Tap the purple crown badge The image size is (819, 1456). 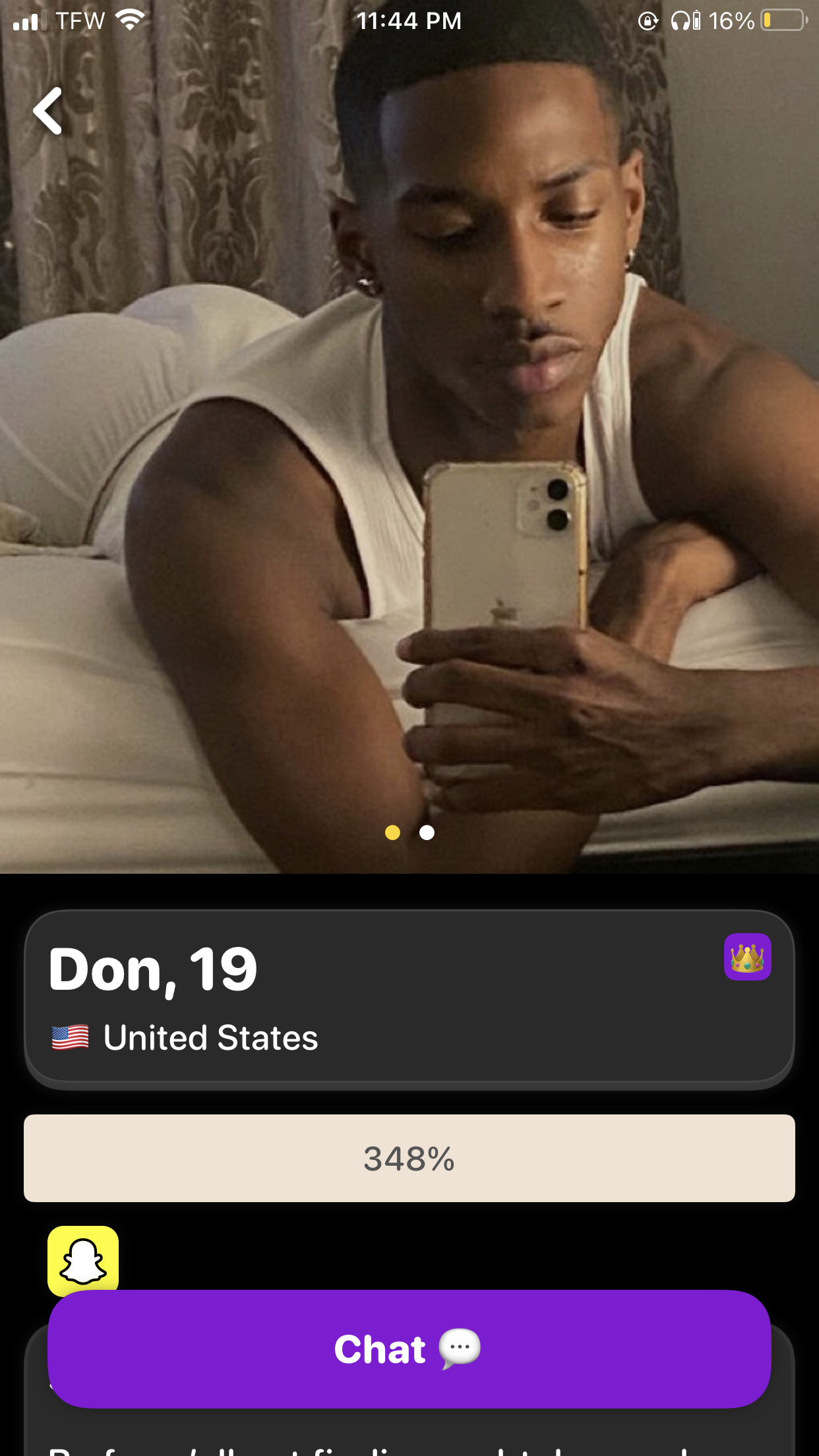tap(747, 957)
